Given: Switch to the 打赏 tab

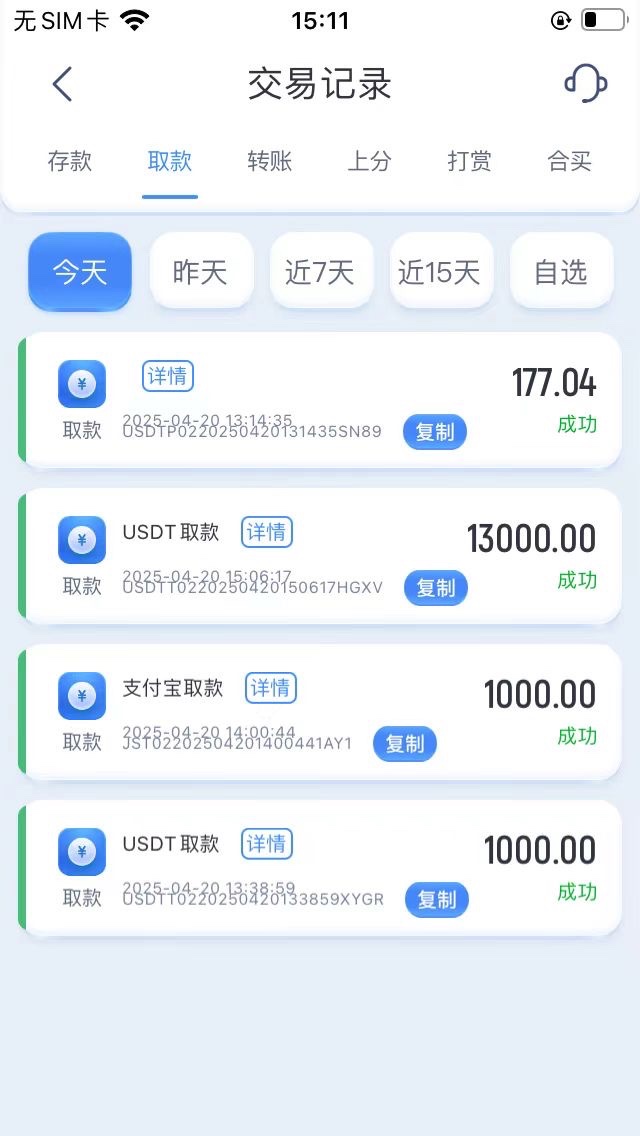Looking at the screenshot, I should (x=470, y=161).
